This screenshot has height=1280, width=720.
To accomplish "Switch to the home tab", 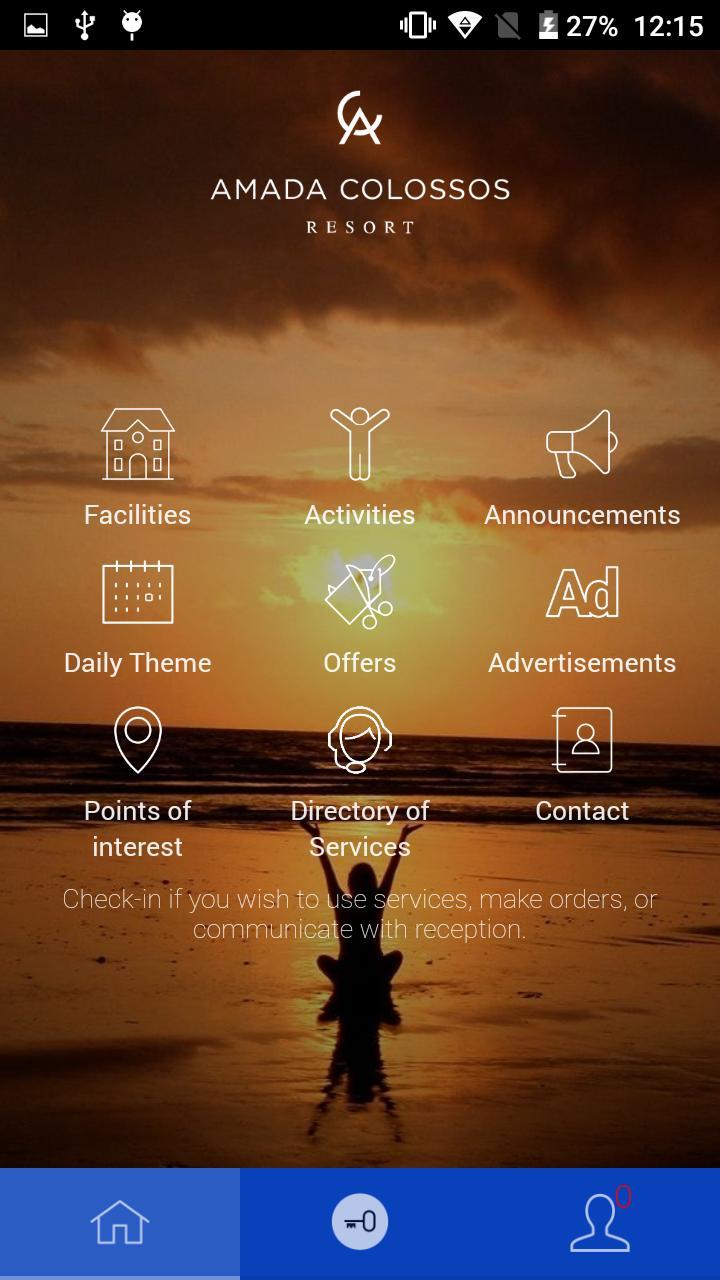I will (120, 1223).
